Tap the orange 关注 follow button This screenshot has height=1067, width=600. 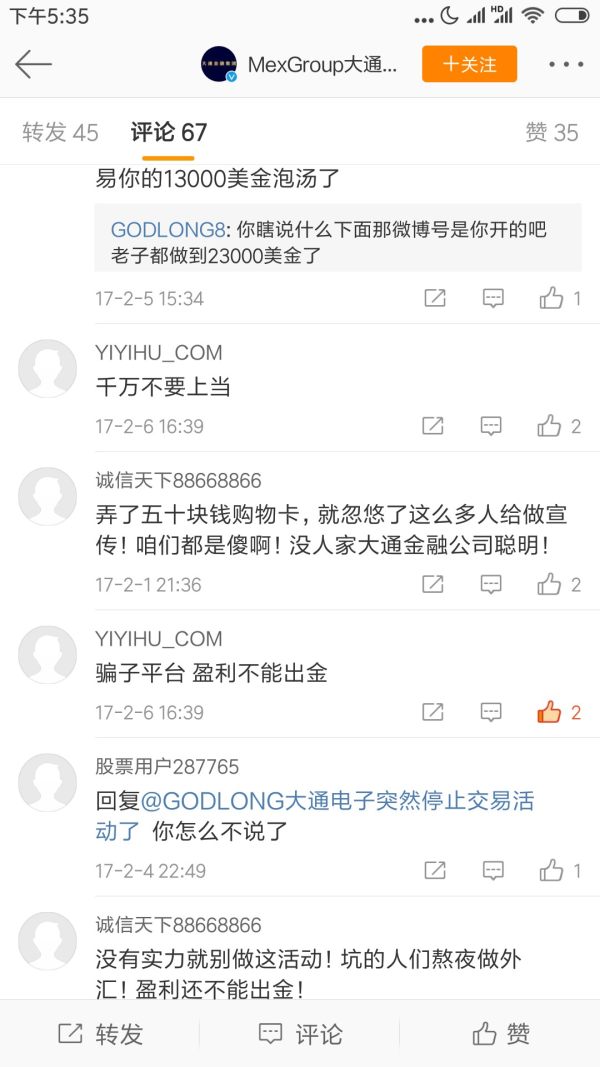[469, 65]
